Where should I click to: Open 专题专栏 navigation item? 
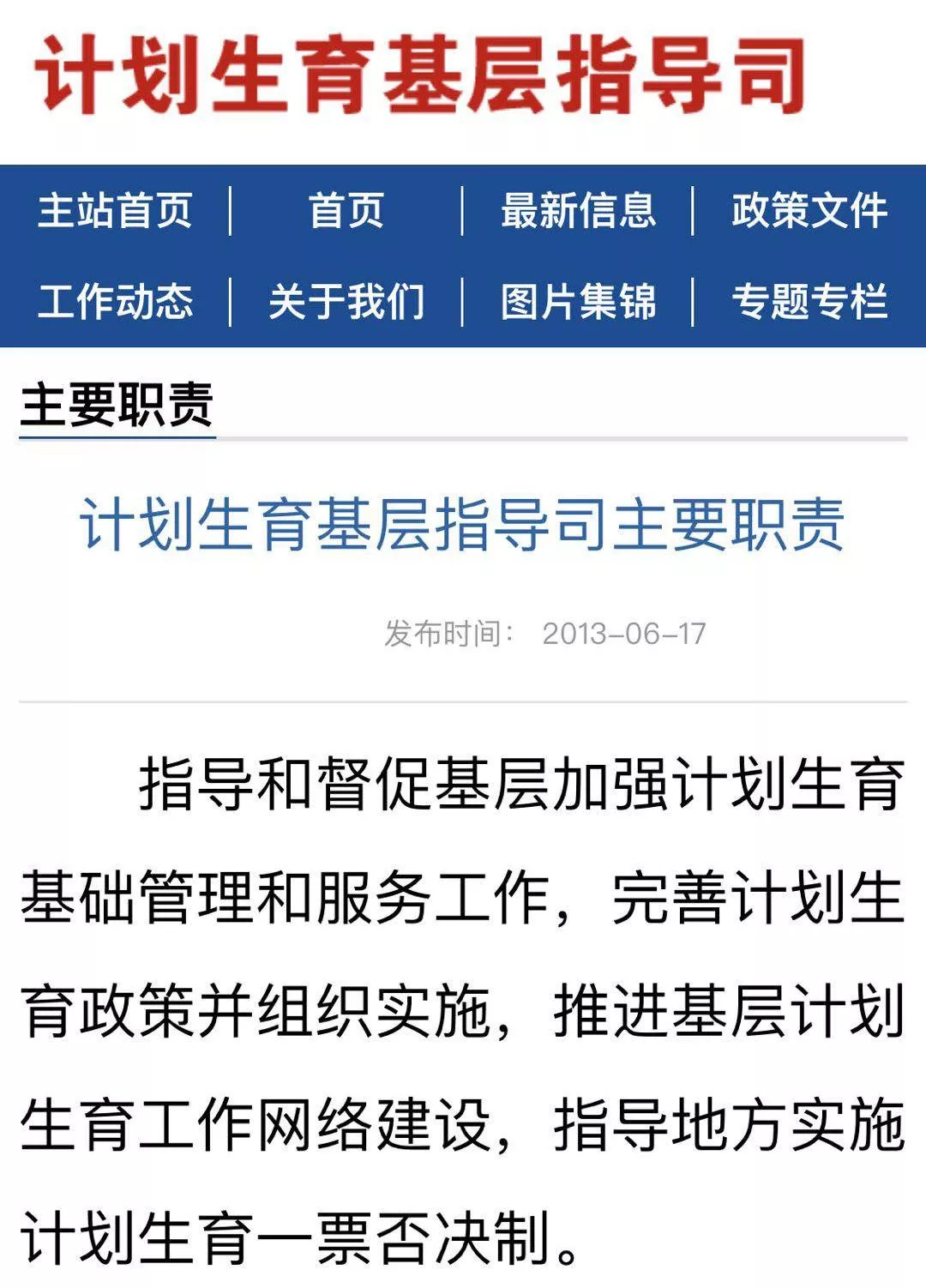tap(809, 302)
